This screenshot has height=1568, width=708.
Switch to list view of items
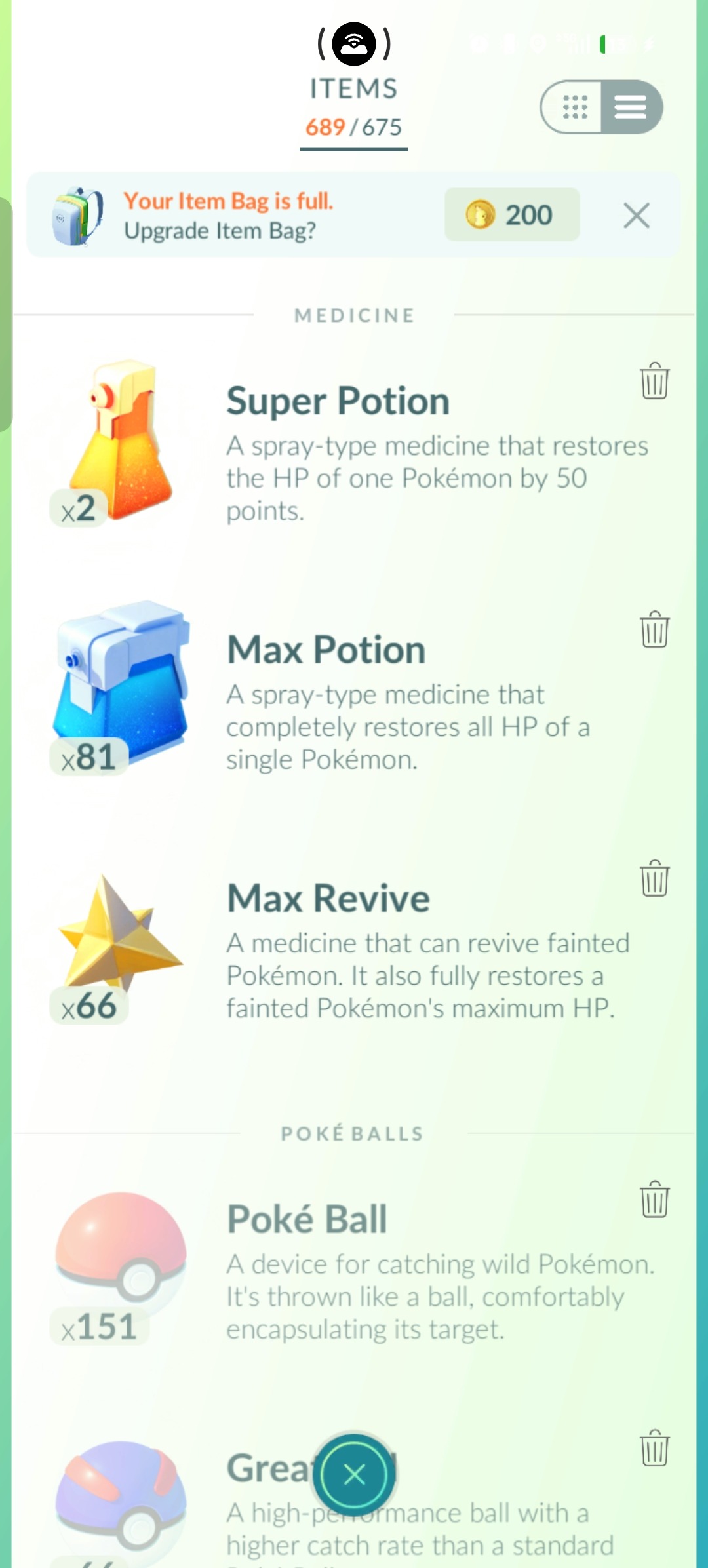(631, 107)
